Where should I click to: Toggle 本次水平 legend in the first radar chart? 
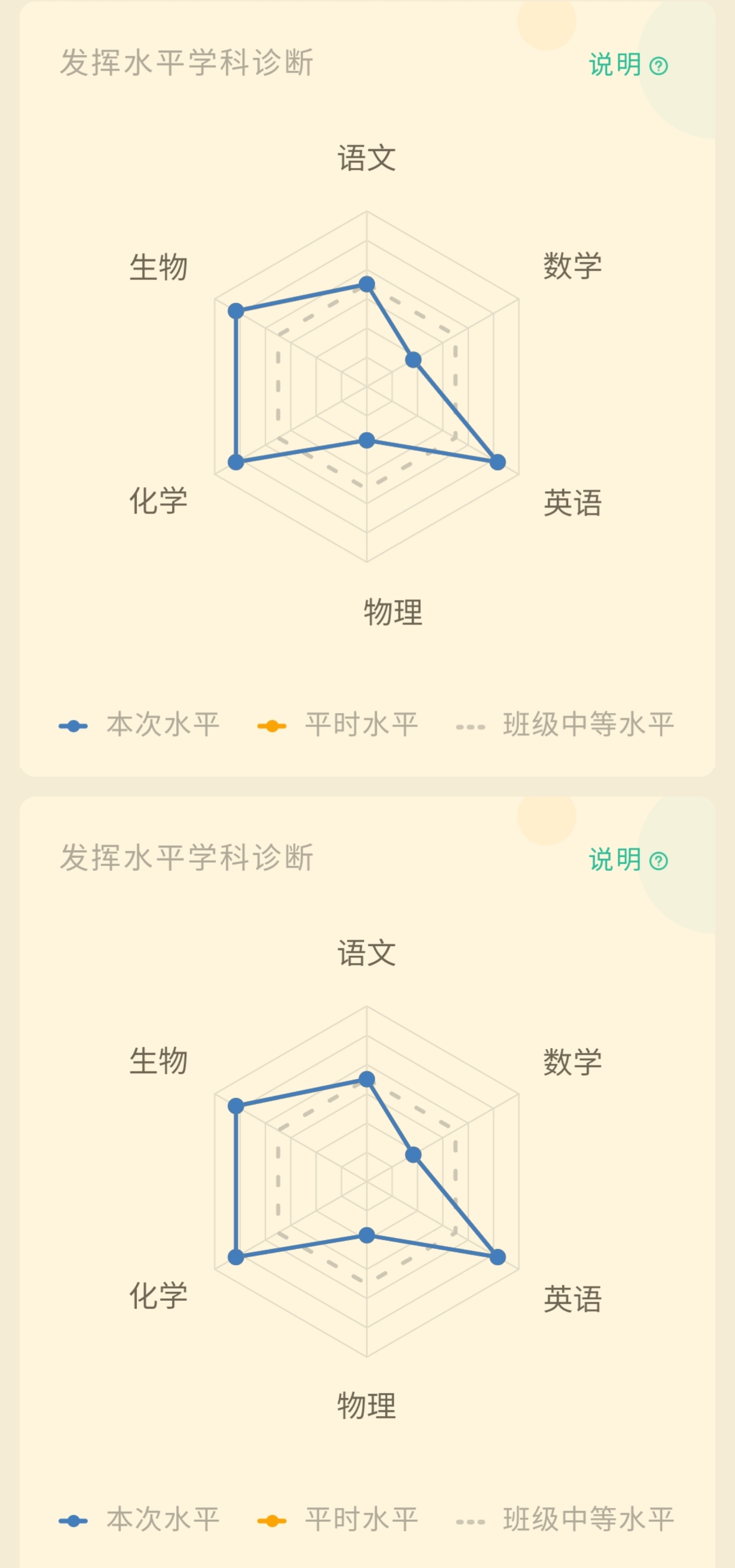(x=140, y=725)
